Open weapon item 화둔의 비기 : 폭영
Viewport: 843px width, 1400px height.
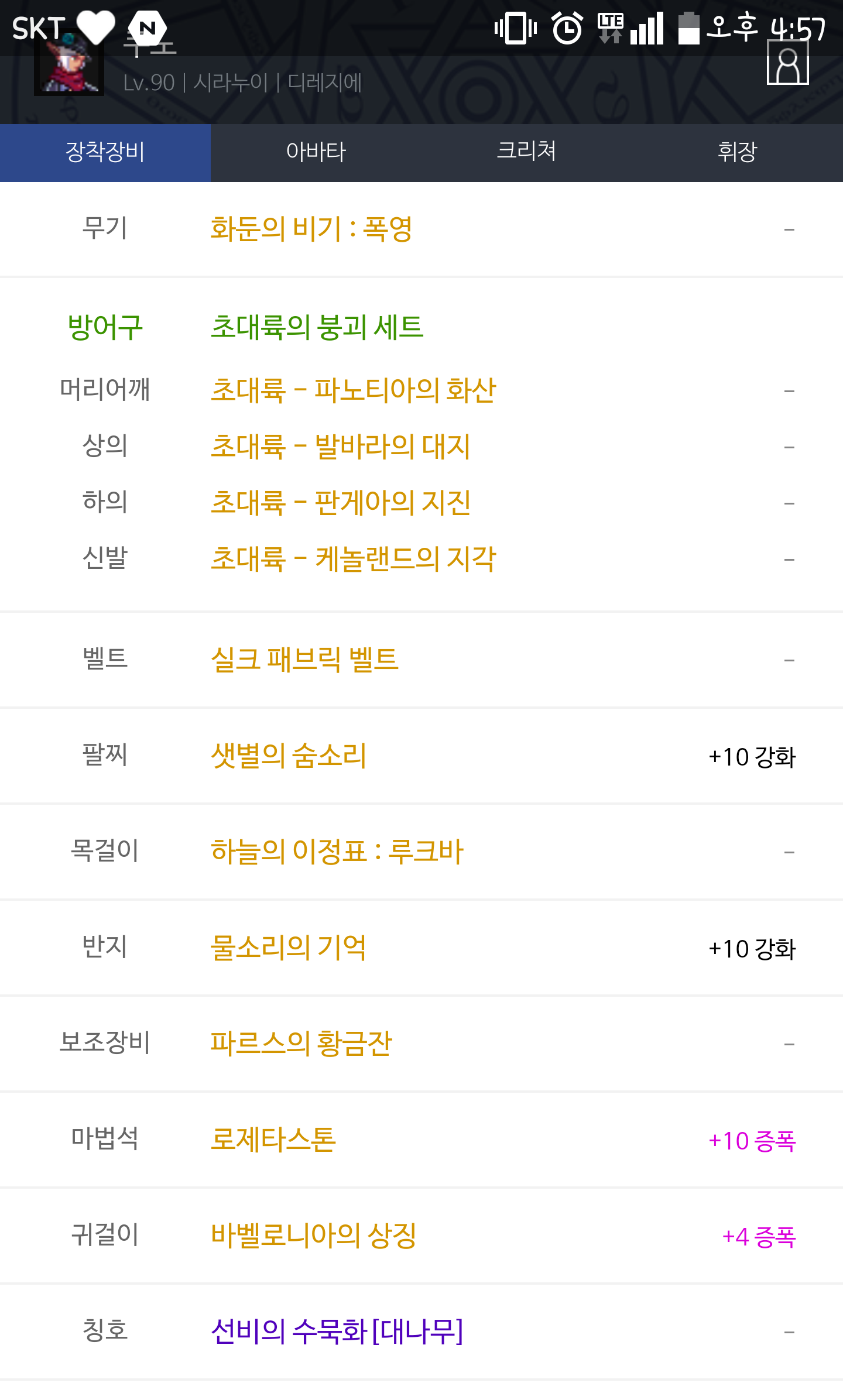tap(311, 228)
